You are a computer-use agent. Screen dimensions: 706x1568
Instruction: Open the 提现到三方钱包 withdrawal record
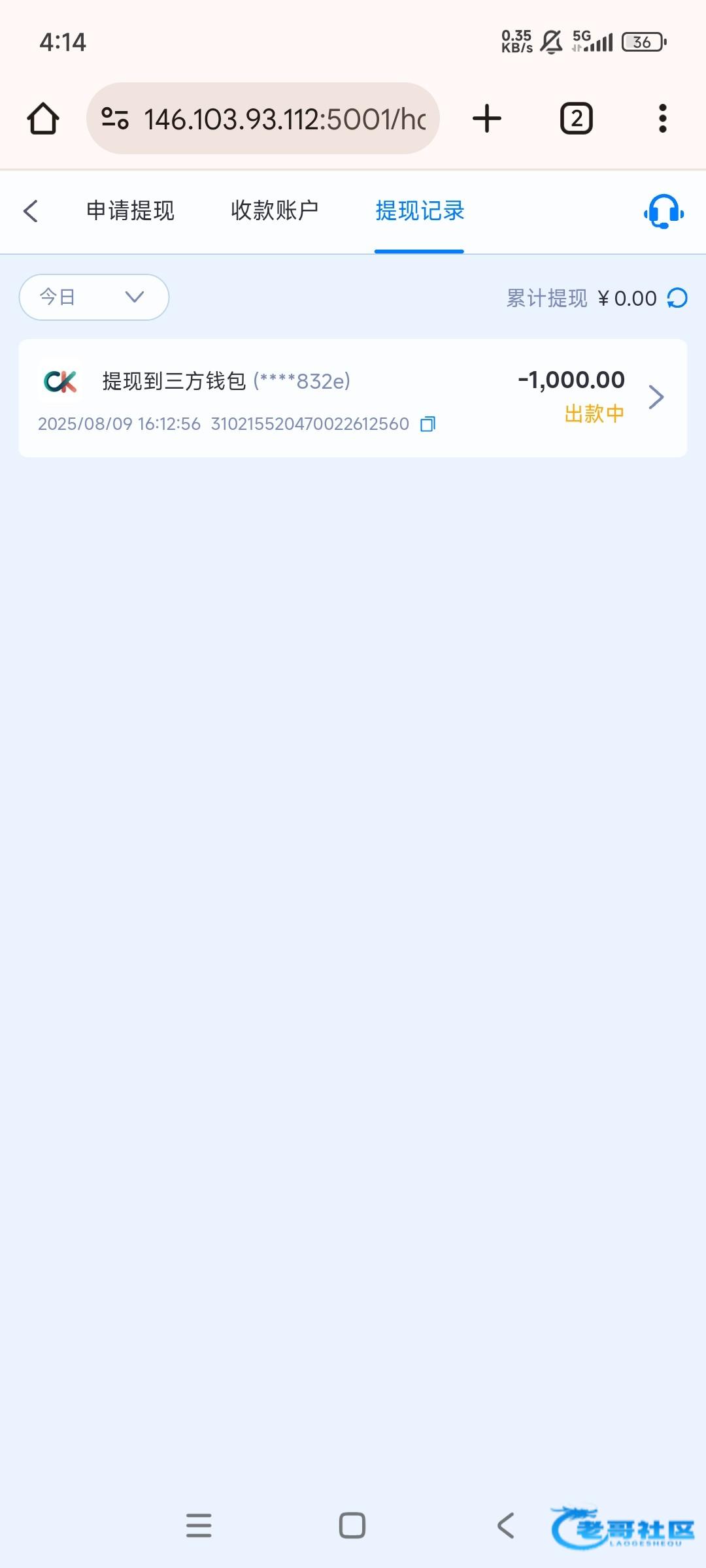[353, 398]
